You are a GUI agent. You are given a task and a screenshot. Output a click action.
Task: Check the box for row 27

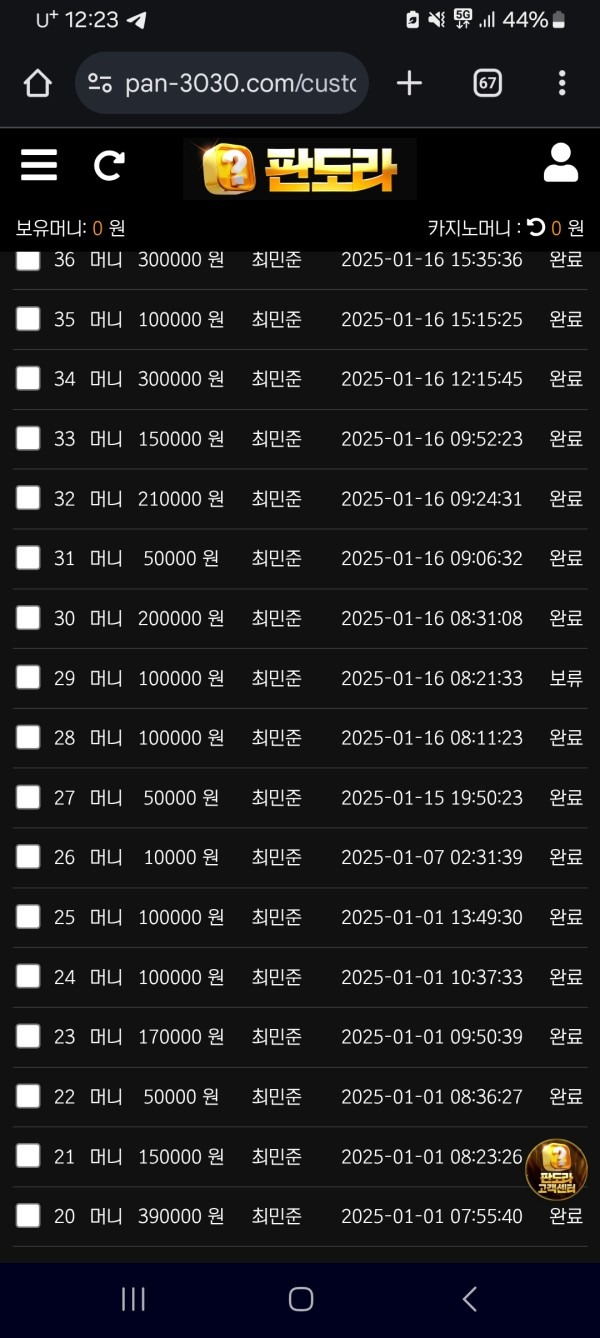tap(28, 797)
